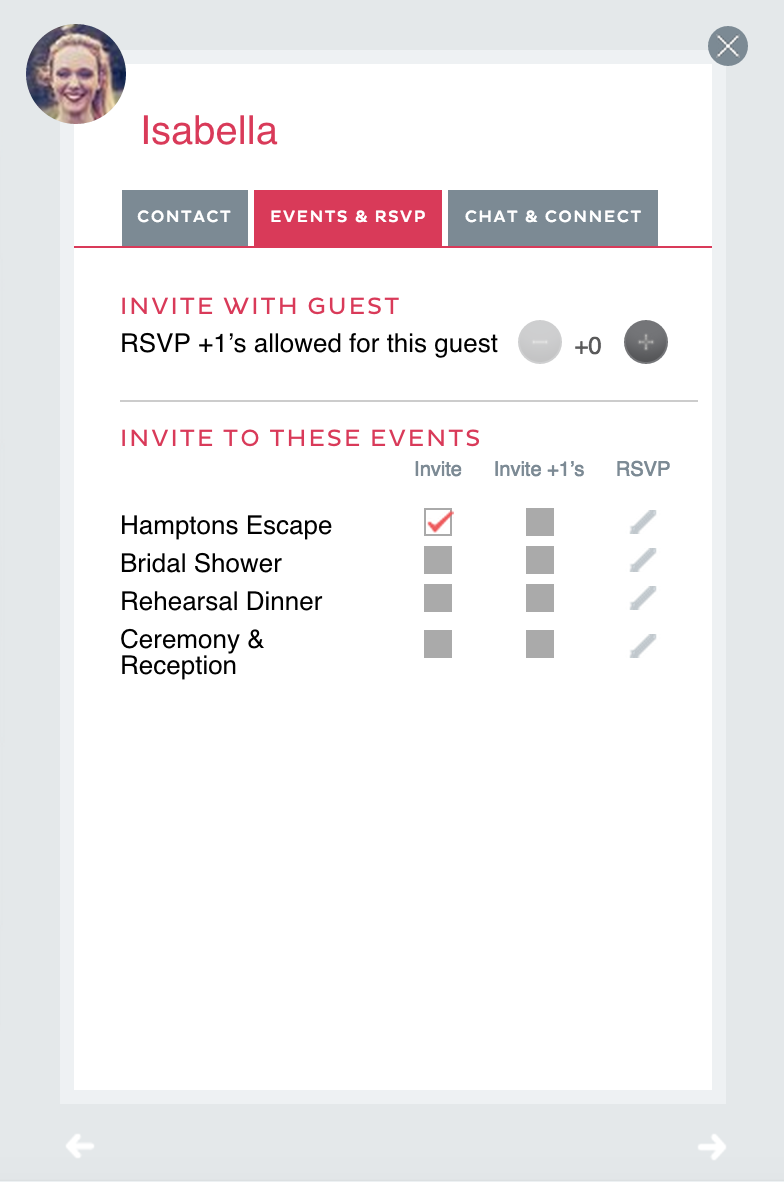Tick Invite +1's for Rehearsal Dinner

540,598
